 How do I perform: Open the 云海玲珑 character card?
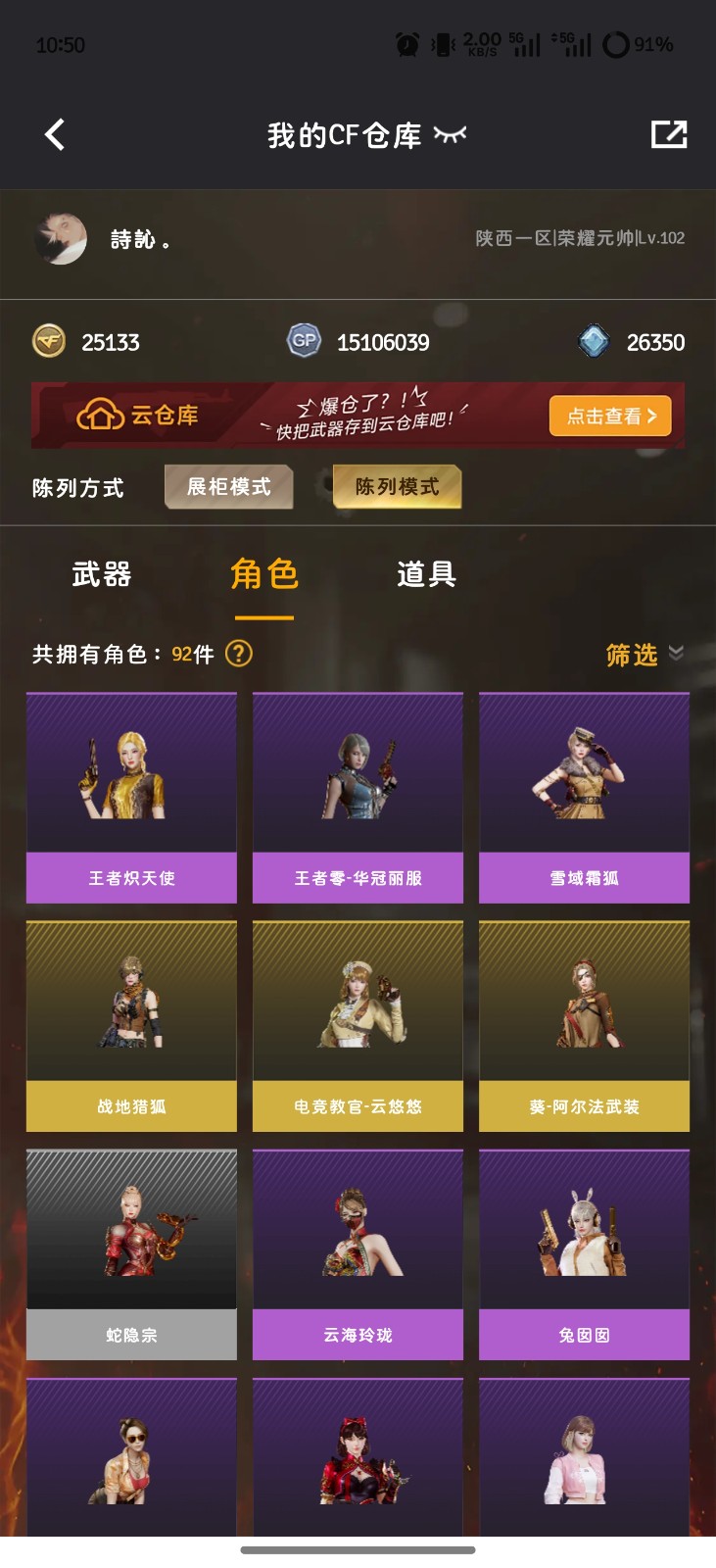358,1253
